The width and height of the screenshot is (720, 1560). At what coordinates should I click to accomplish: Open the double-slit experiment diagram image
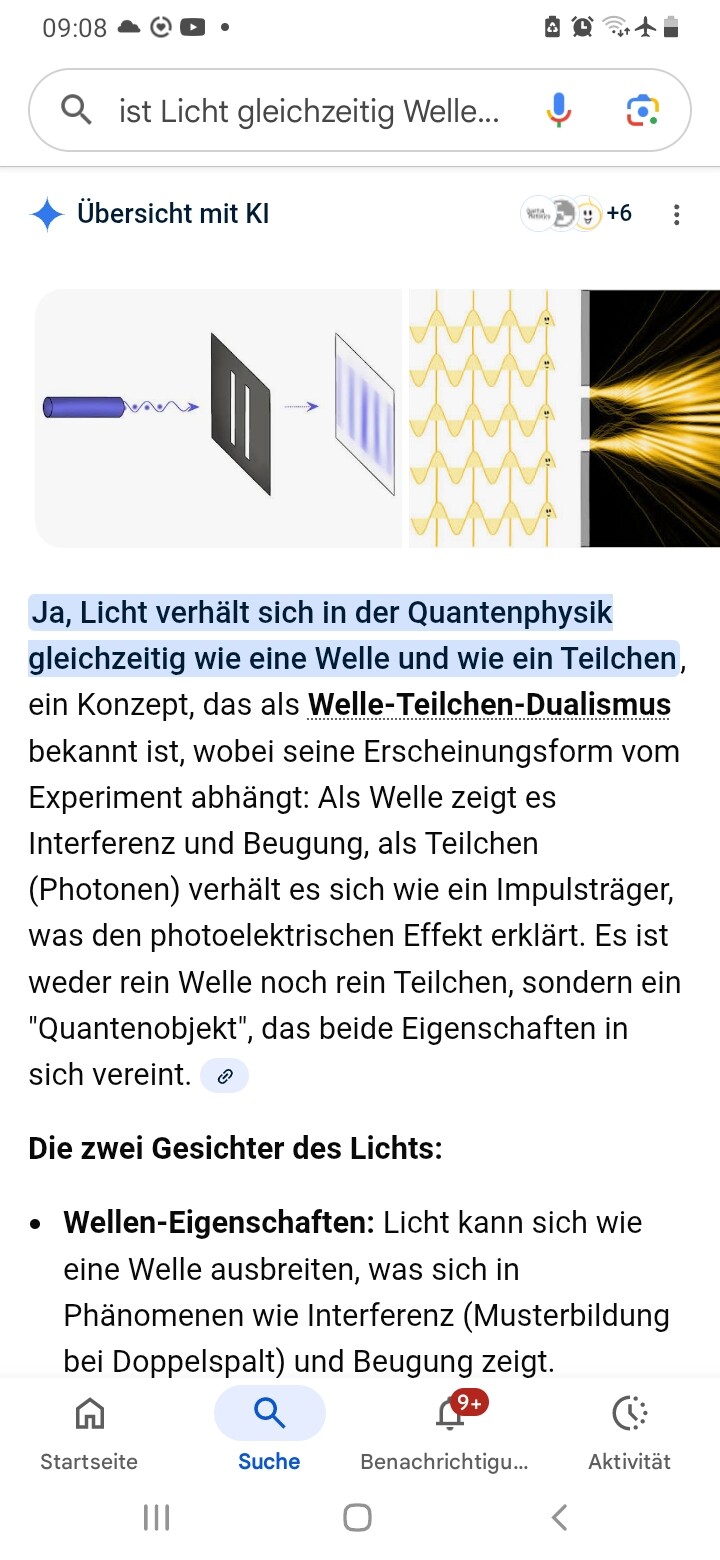(x=218, y=418)
